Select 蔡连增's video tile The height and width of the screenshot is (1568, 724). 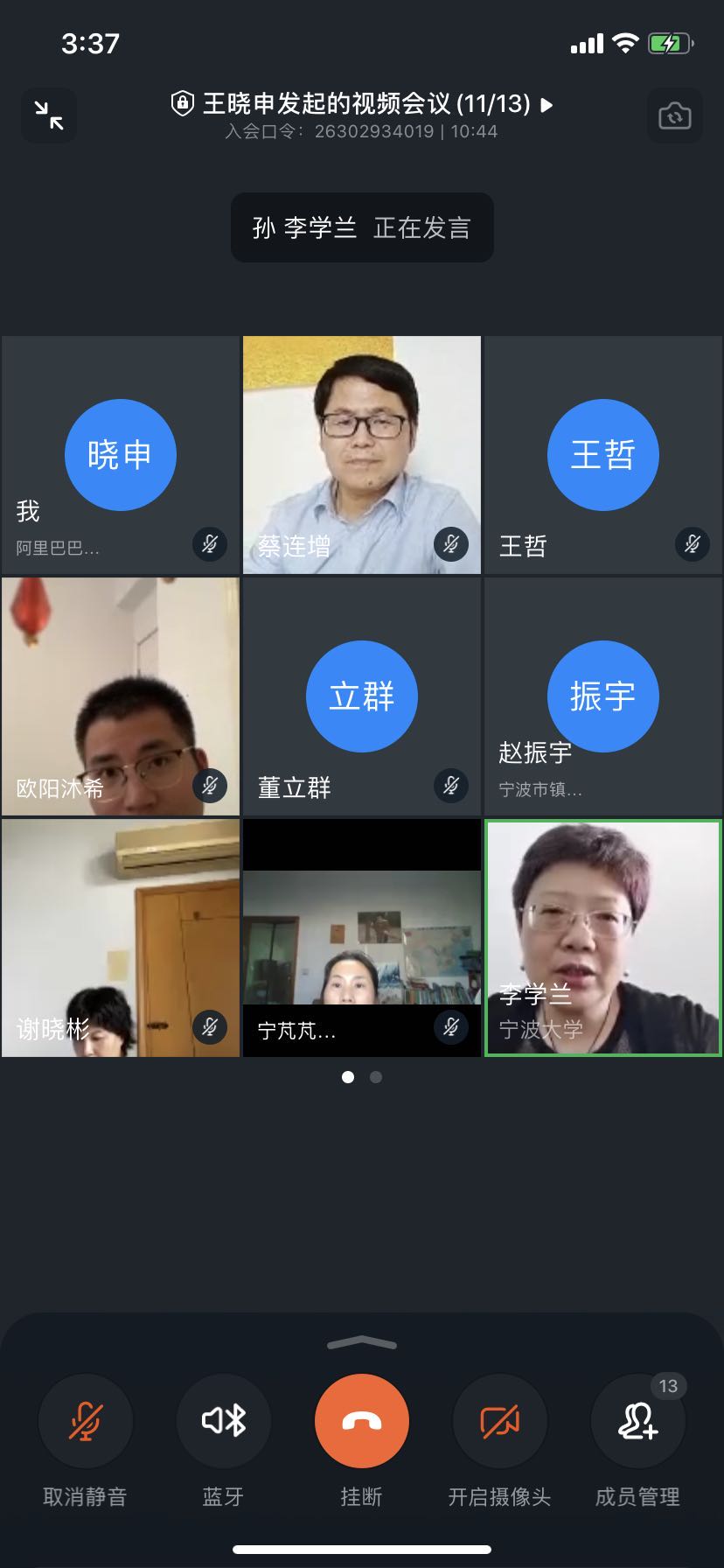point(362,455)
